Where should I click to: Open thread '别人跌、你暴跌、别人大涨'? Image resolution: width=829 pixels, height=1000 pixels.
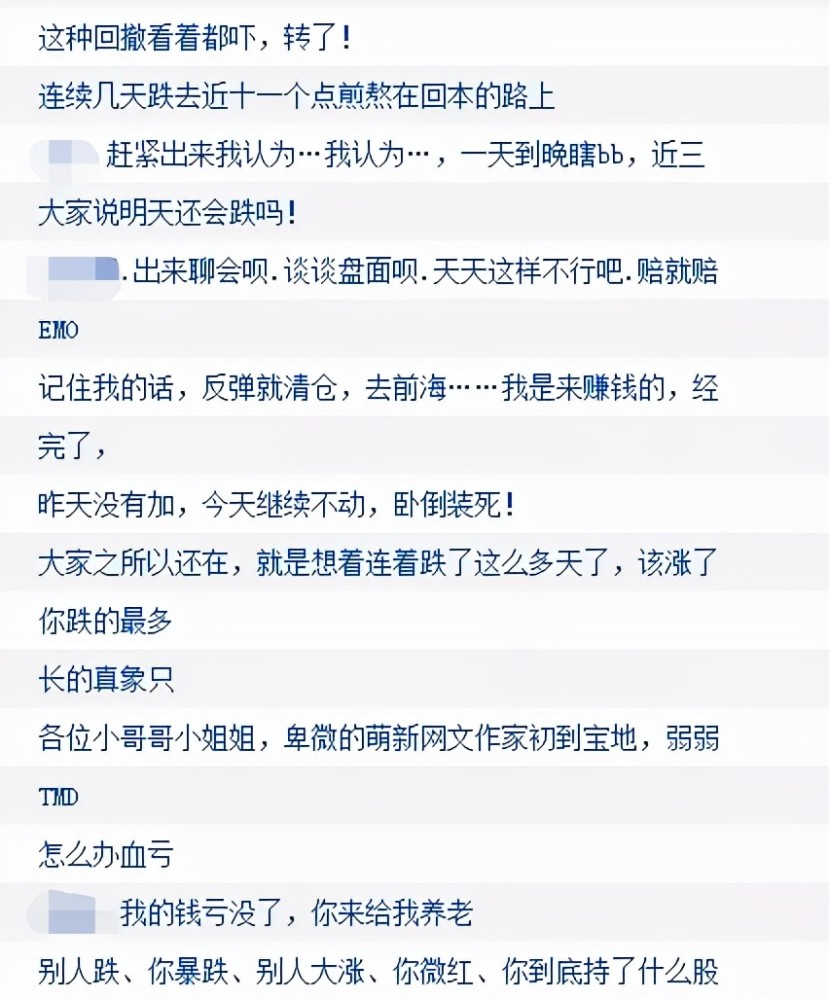(378, 970)
